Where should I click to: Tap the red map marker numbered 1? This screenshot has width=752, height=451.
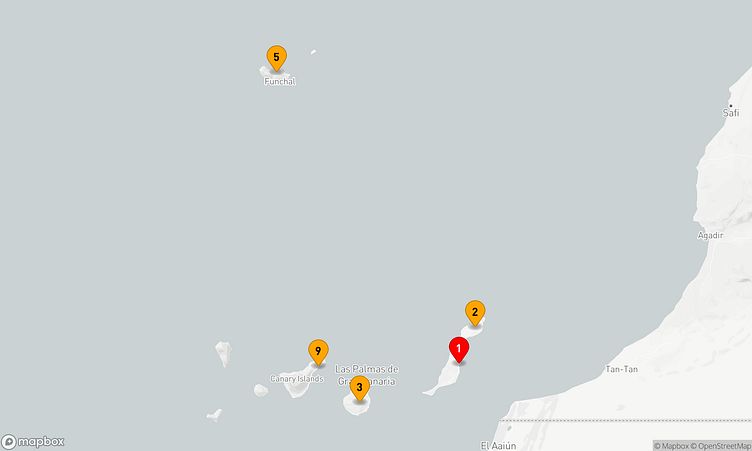pos(458,350)
